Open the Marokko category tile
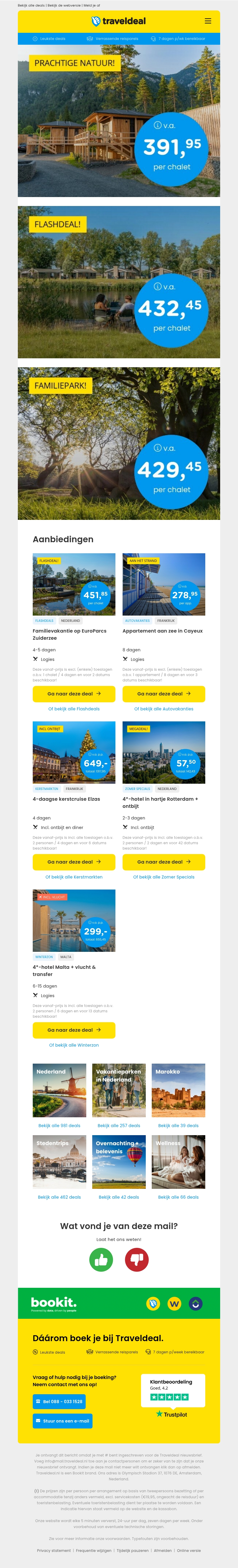The image size is (238, 1568). point(178,1090)
